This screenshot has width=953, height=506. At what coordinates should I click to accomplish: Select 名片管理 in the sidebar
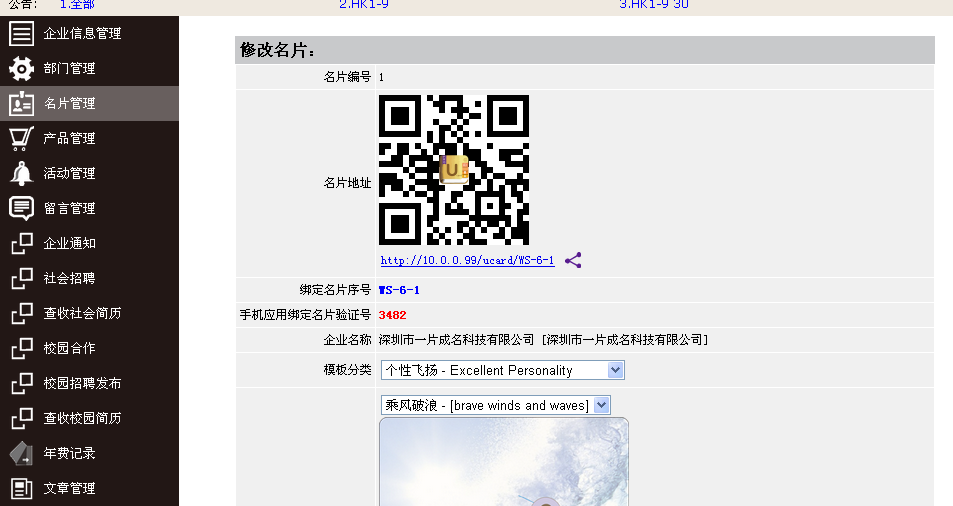(69, 103)
